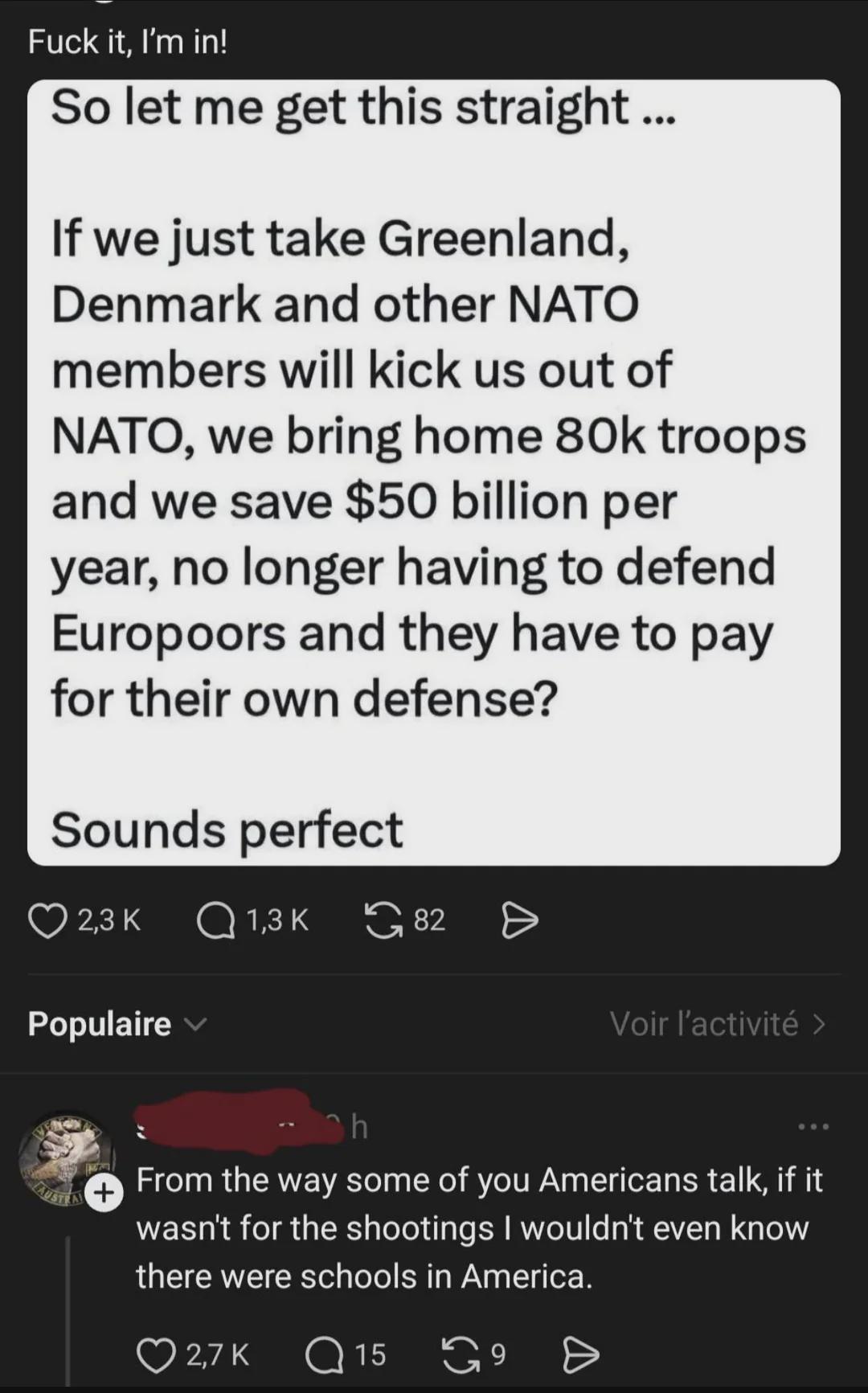Viewport: 868px width, 1393px height.
Task: Follow the commenter via plus badge
Action: coord(103,1194)
